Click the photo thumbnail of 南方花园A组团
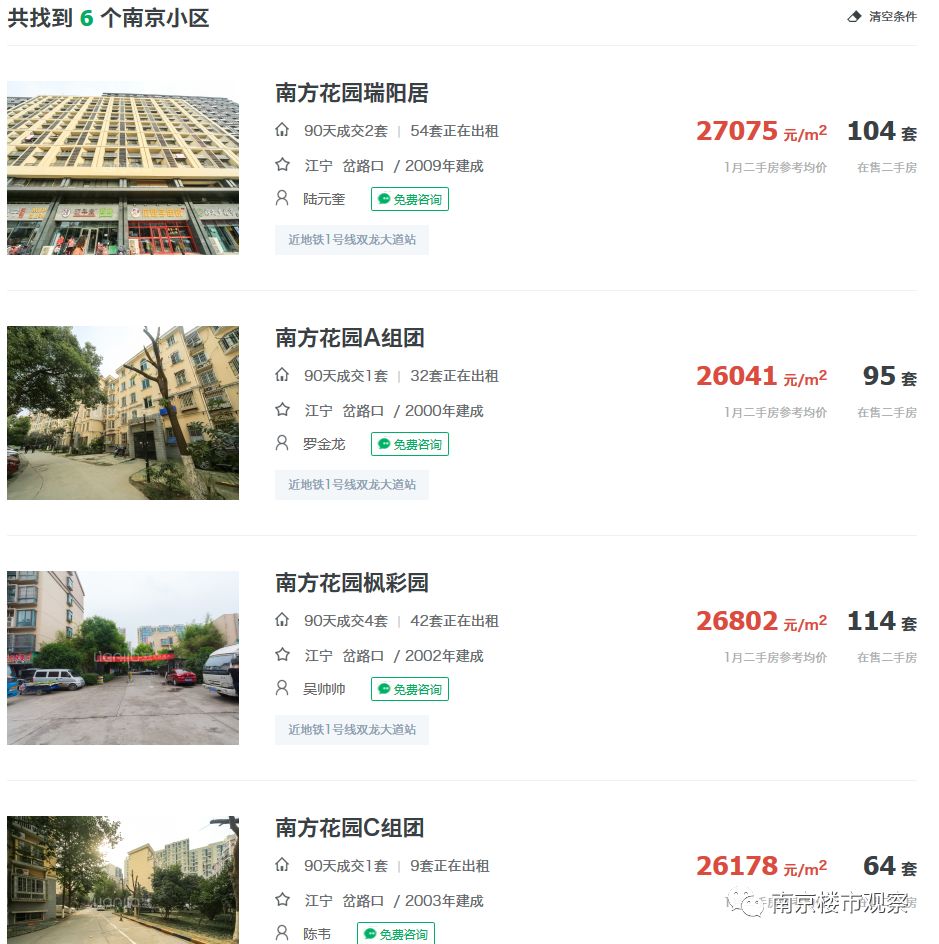This screenshot has width=939, height=944. click(122, 412)
